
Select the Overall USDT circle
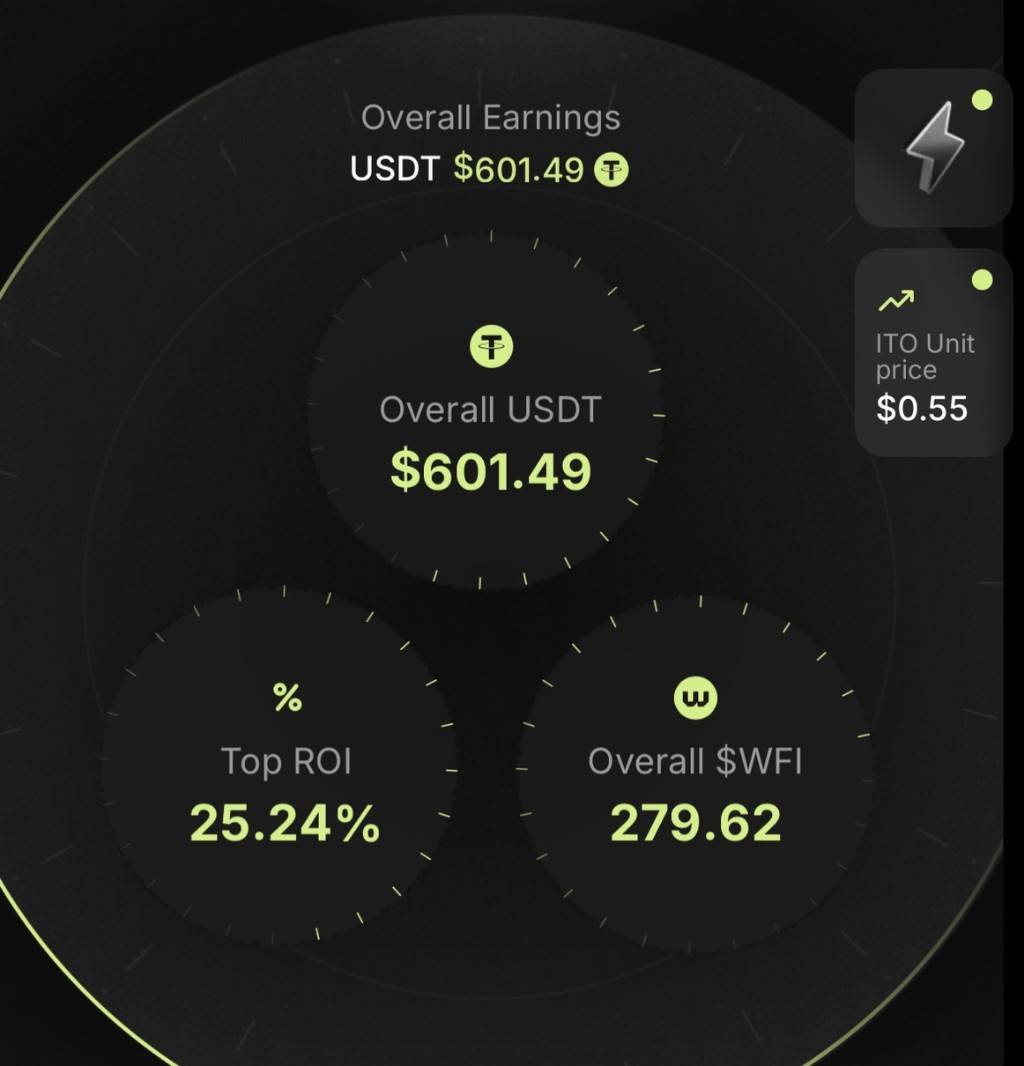click(490, 410)
